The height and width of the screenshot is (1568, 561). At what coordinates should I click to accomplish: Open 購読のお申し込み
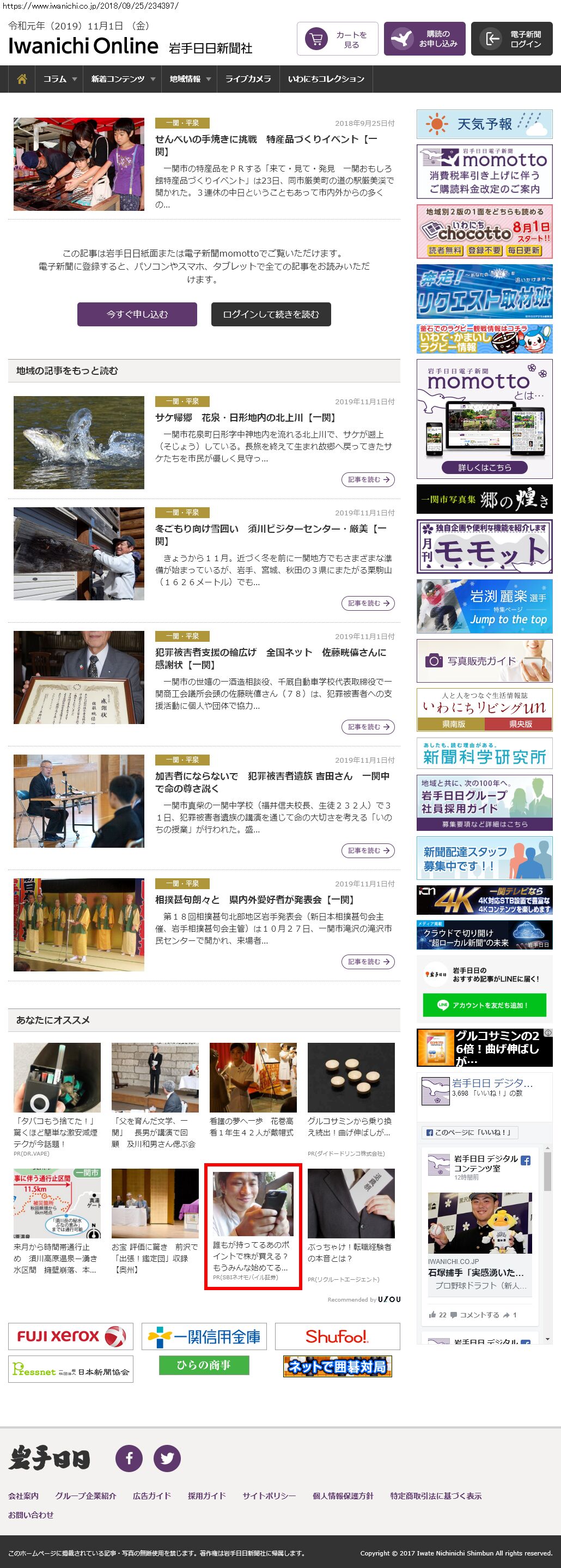click(x=424, y=40)
